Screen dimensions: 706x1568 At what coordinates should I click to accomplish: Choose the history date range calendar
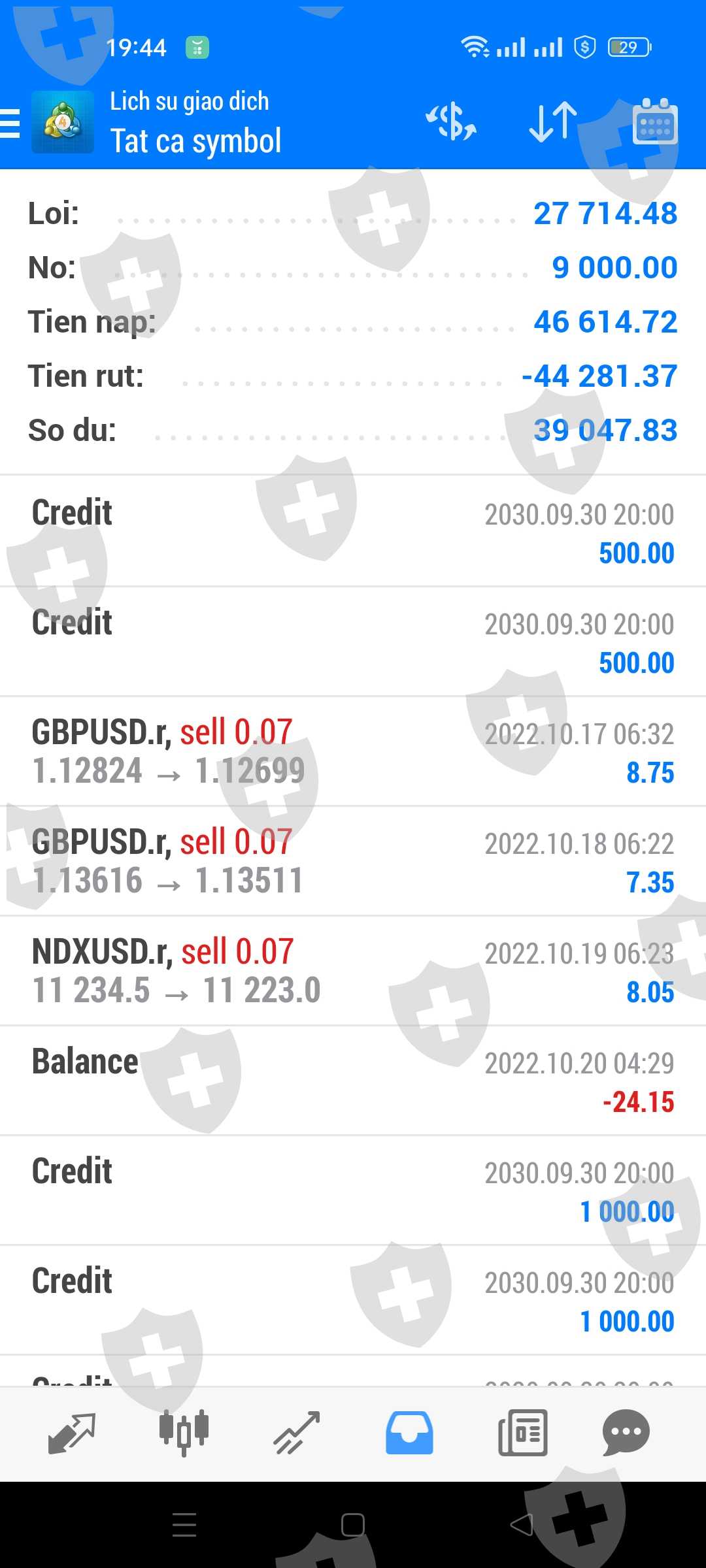[655, 122]
